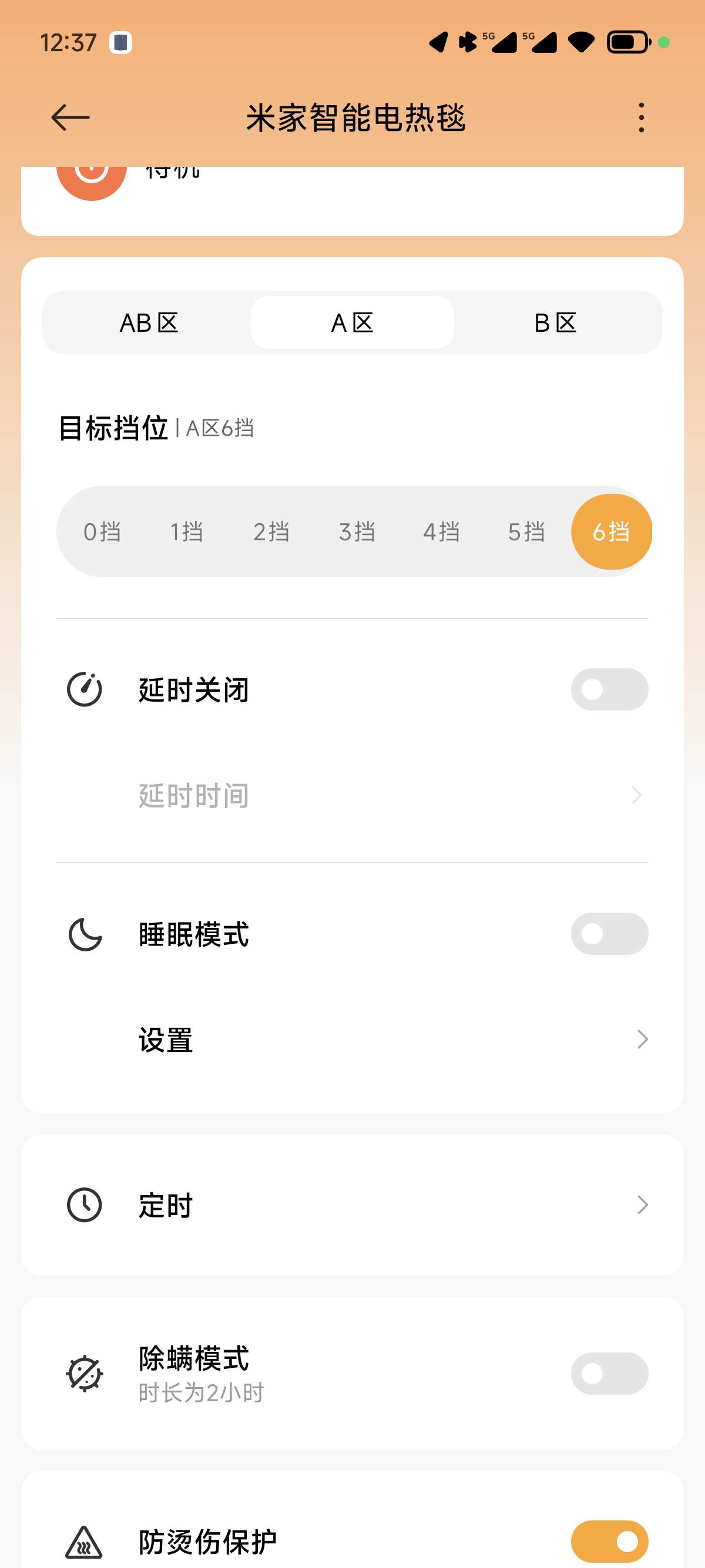705x1568 pixels.
Task: Switch to the AB区 tab
Action: click(149, 322)
